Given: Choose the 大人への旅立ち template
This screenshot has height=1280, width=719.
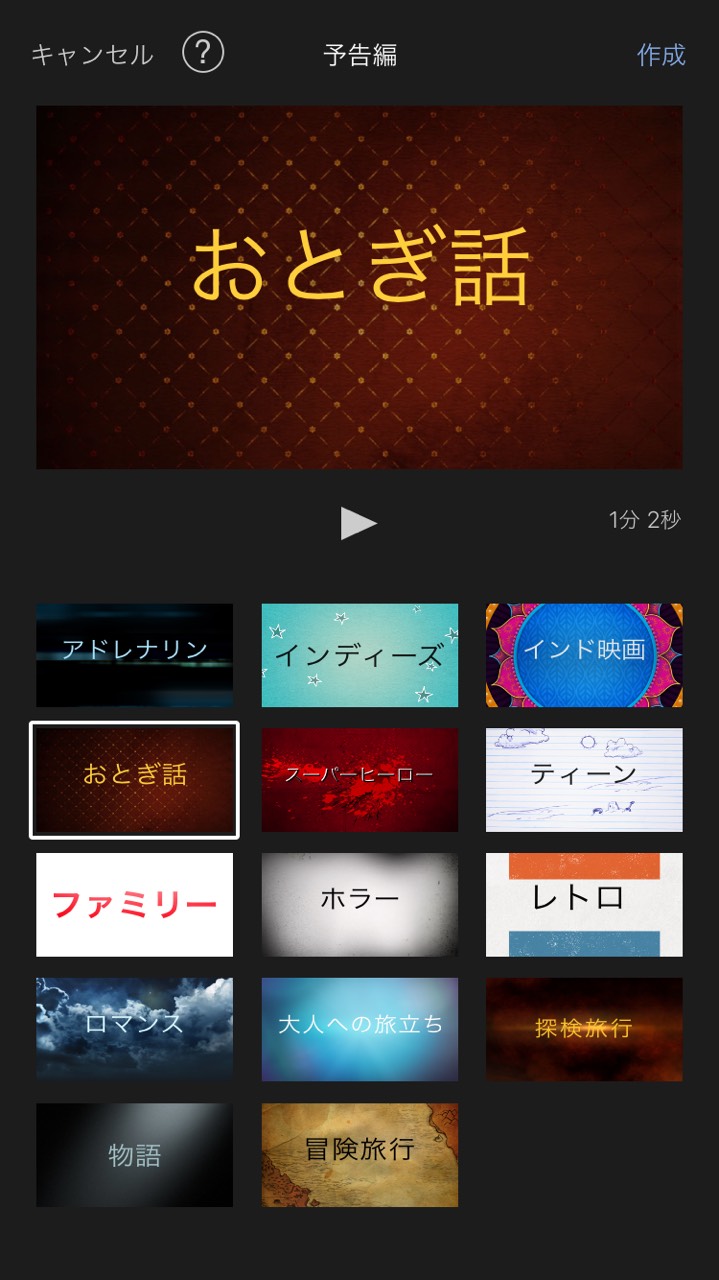Looking at the screenshot, I should (360, 1029).
